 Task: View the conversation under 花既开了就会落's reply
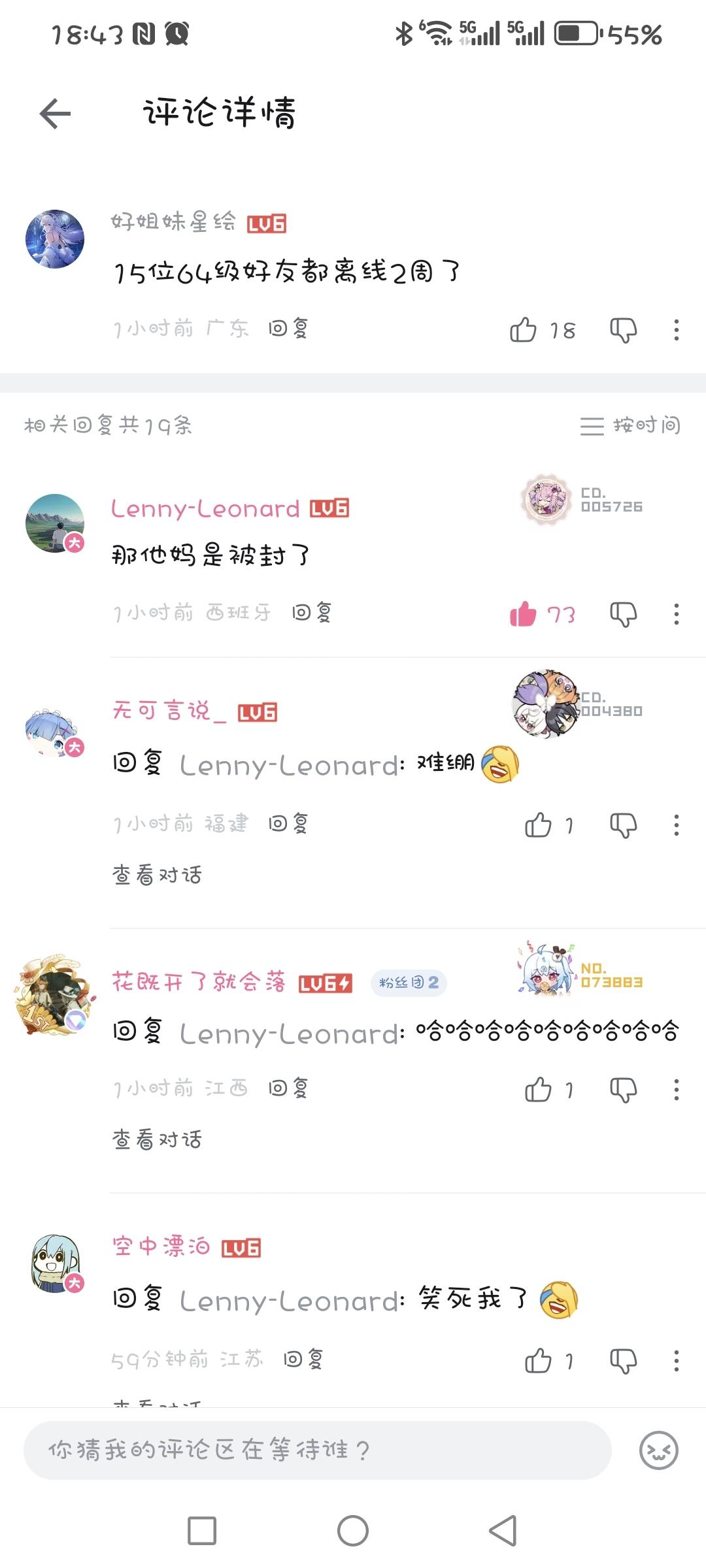point(157,1139)
